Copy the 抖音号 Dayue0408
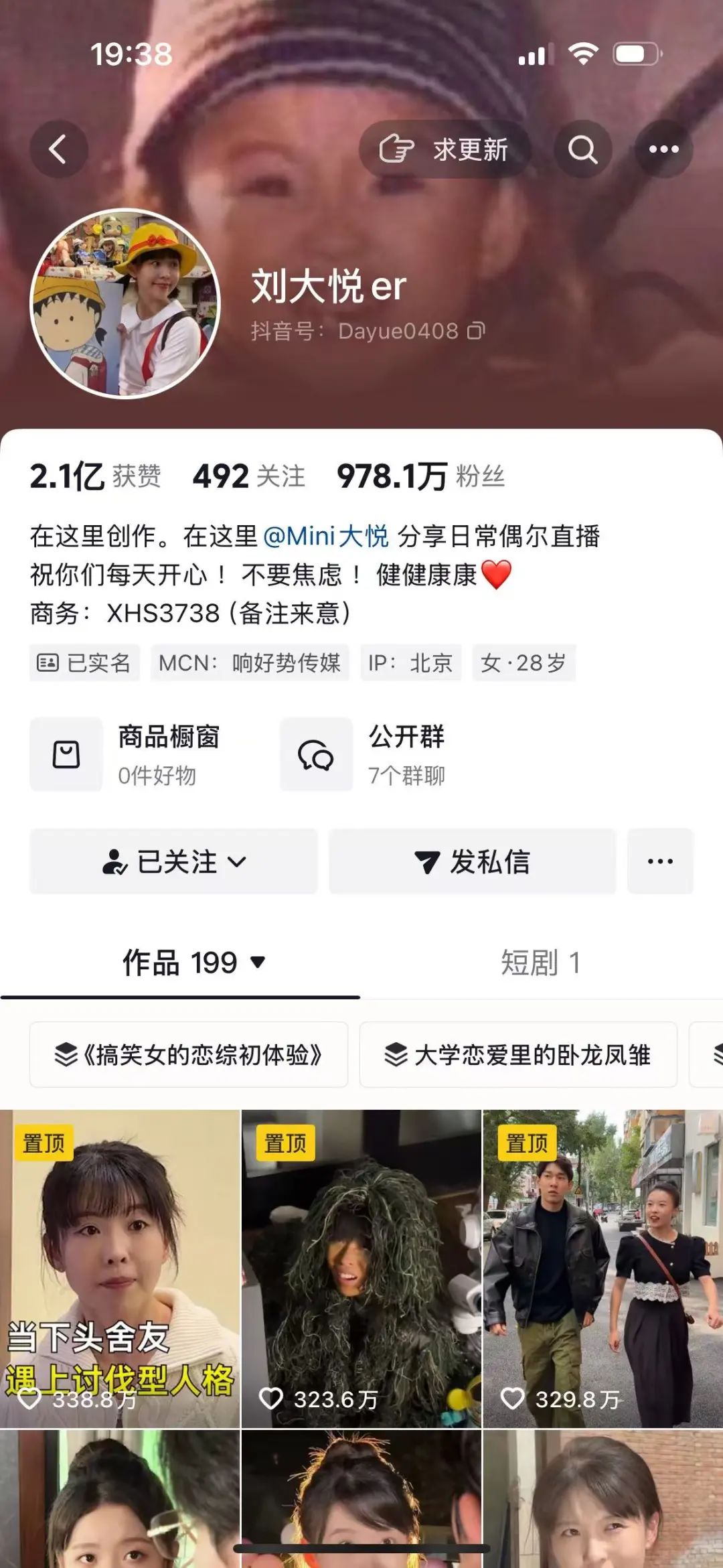The width and height of the screenshot is (723, 1568). click(476, 331)
